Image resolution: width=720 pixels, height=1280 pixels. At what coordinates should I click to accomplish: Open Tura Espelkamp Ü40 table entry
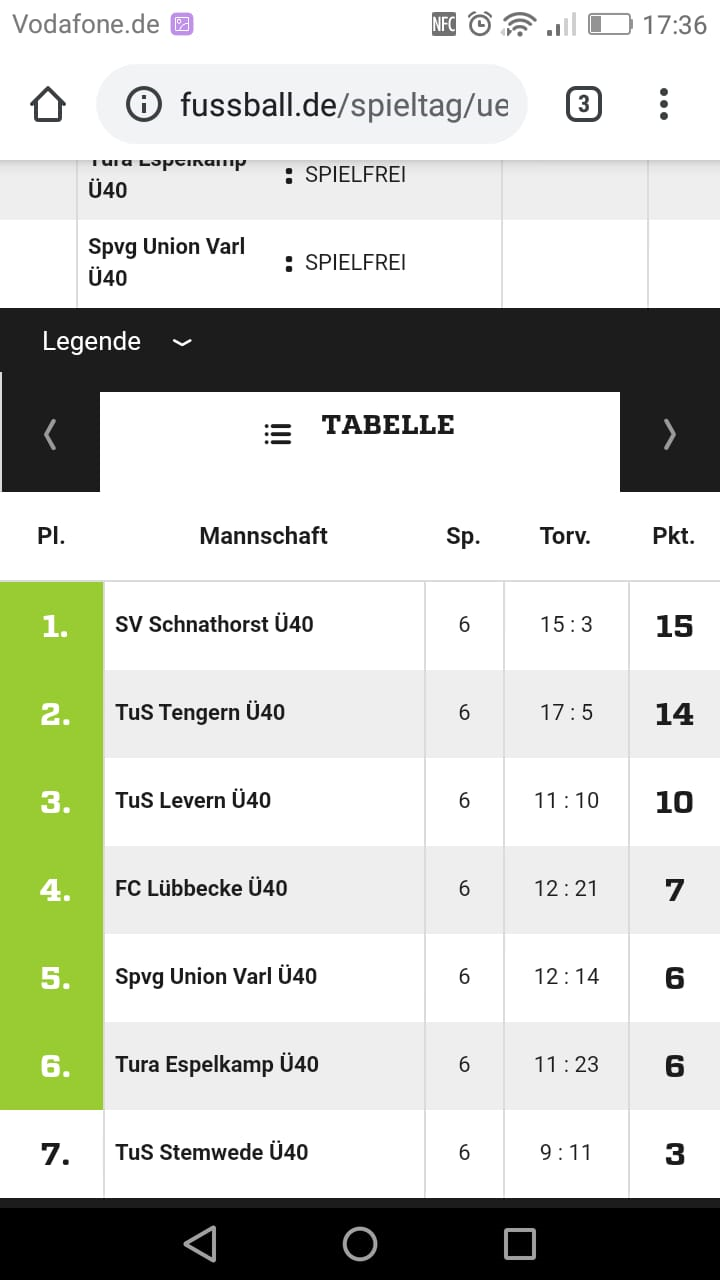217,1065
